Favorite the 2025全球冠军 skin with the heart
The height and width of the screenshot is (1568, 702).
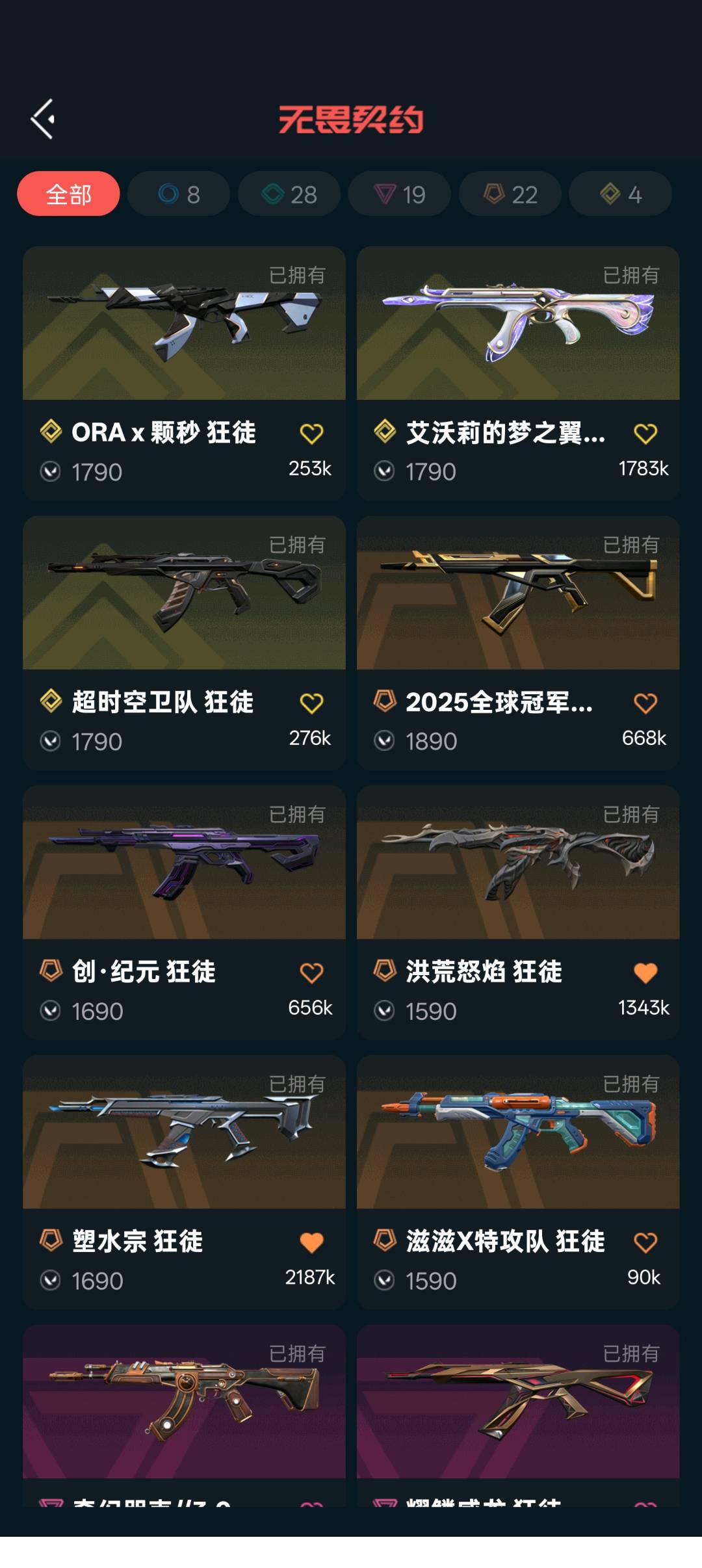pos(645,703)
